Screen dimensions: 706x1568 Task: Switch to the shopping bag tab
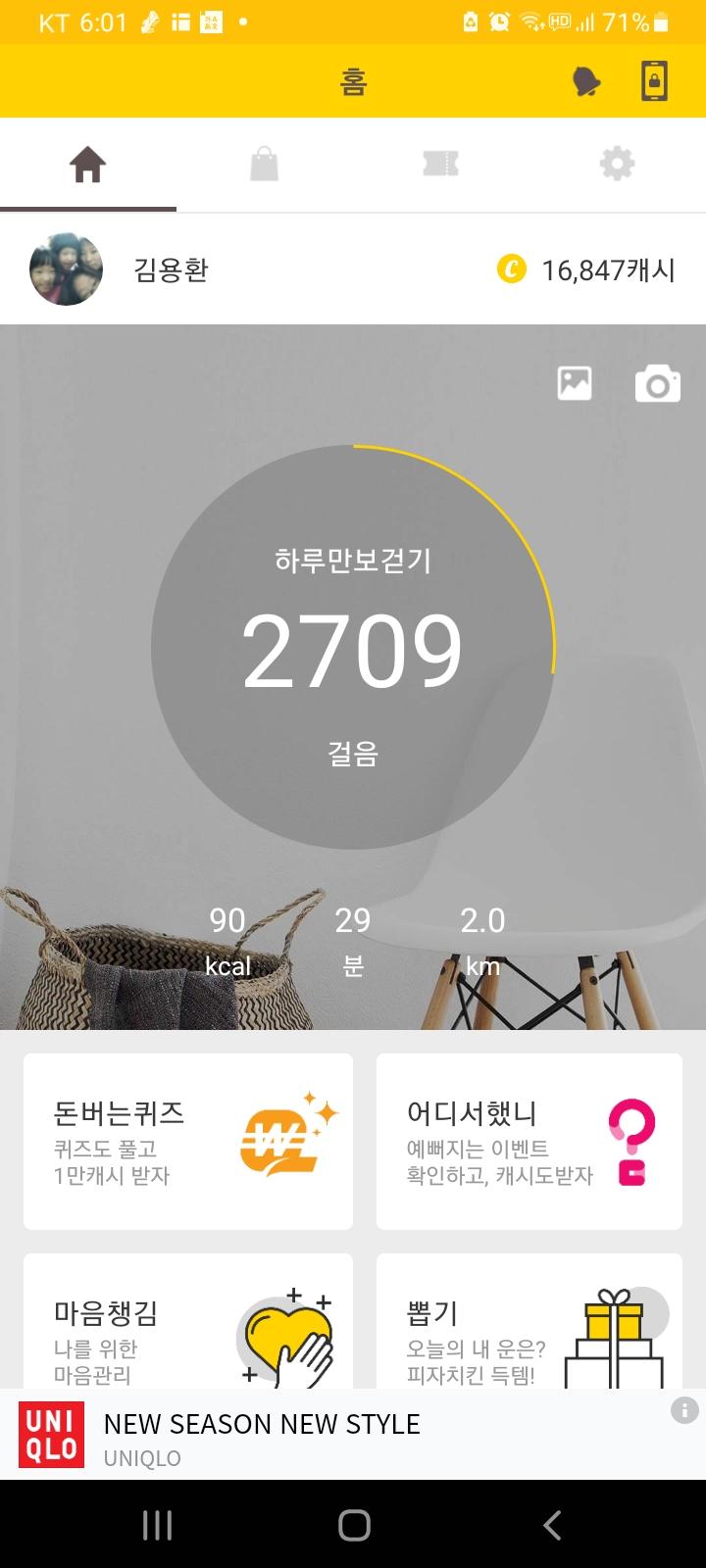264,165
